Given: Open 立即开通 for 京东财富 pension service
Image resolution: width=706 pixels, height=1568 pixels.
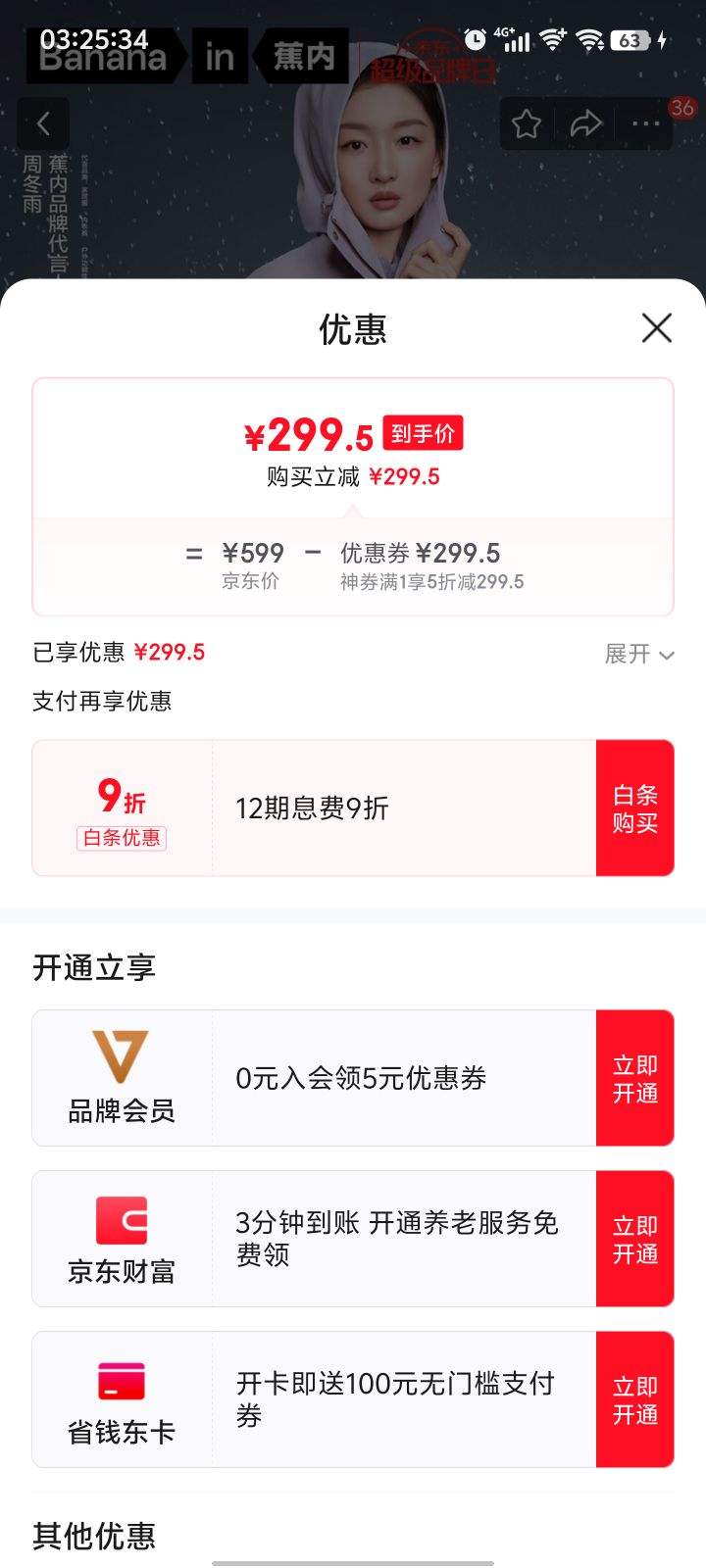Looking at the screenshot, I should point(634,1238).
